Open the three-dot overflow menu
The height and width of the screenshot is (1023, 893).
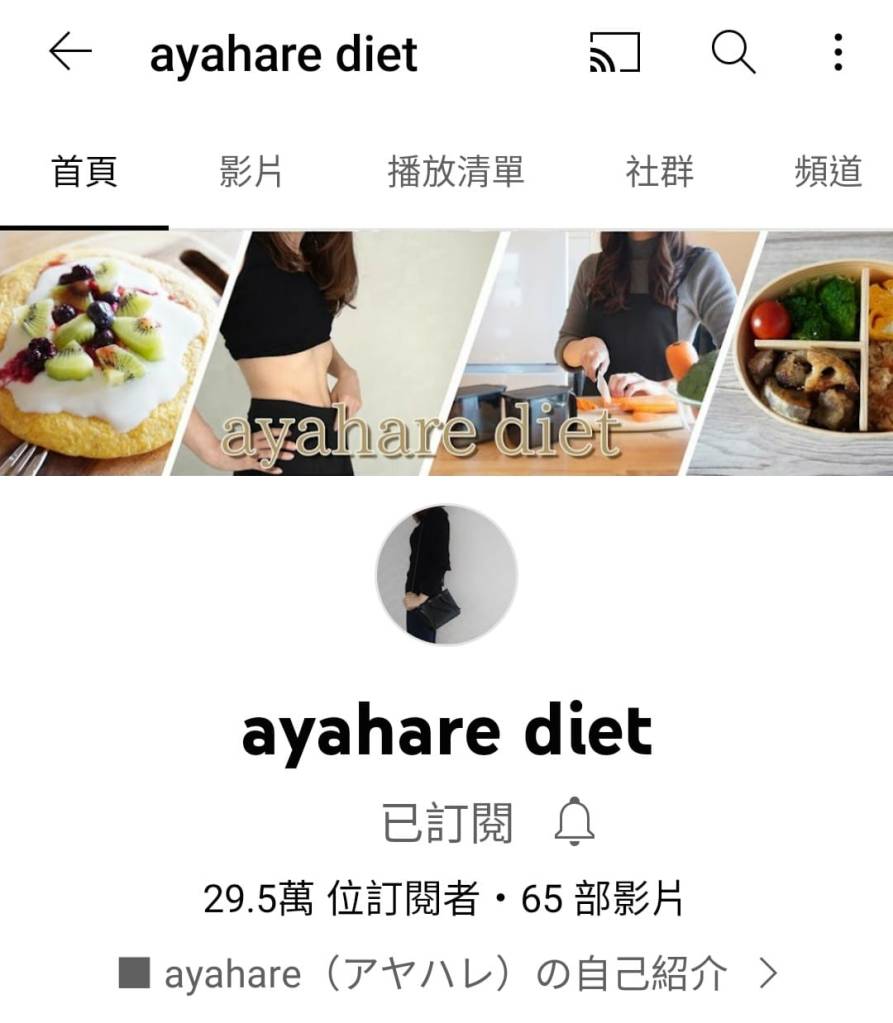click(837, 52)
